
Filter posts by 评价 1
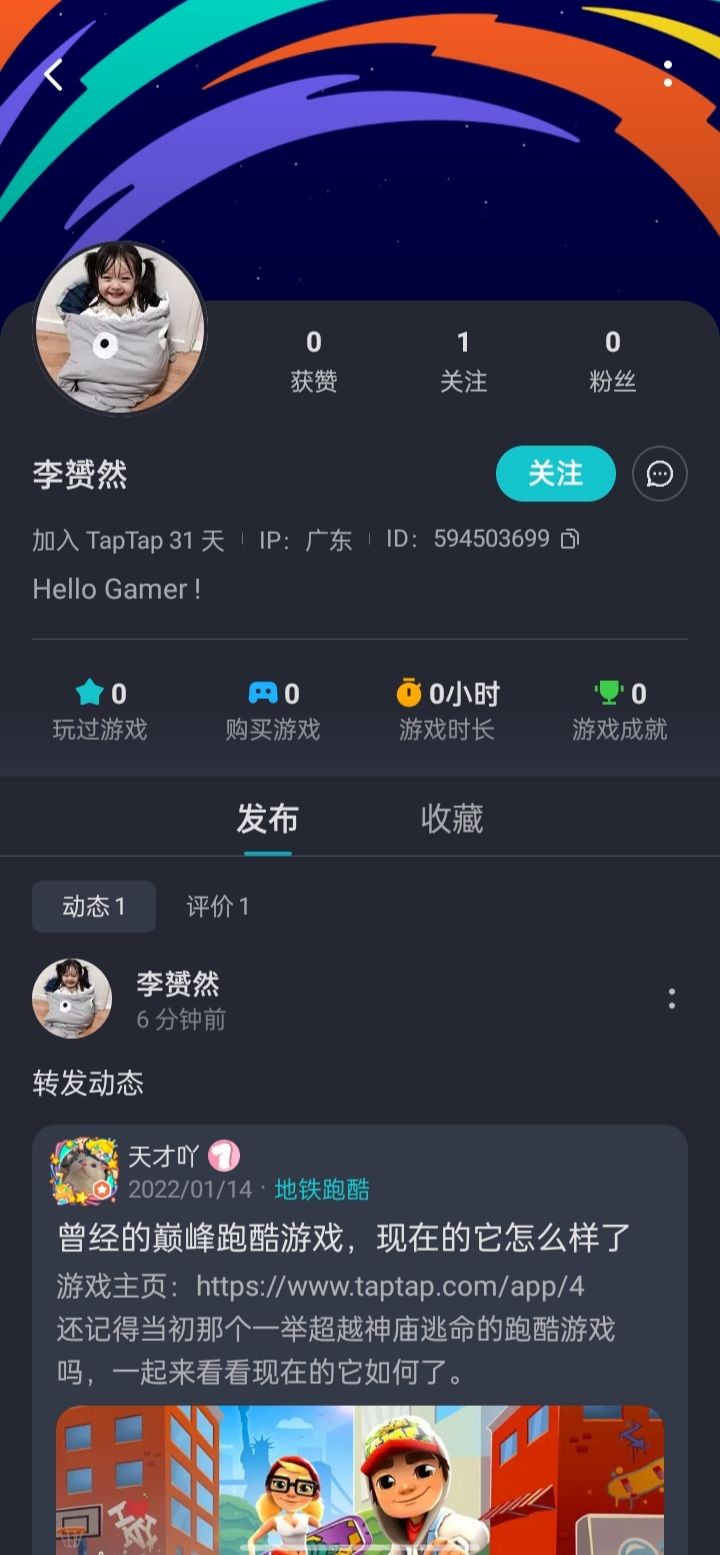[218, 907]
